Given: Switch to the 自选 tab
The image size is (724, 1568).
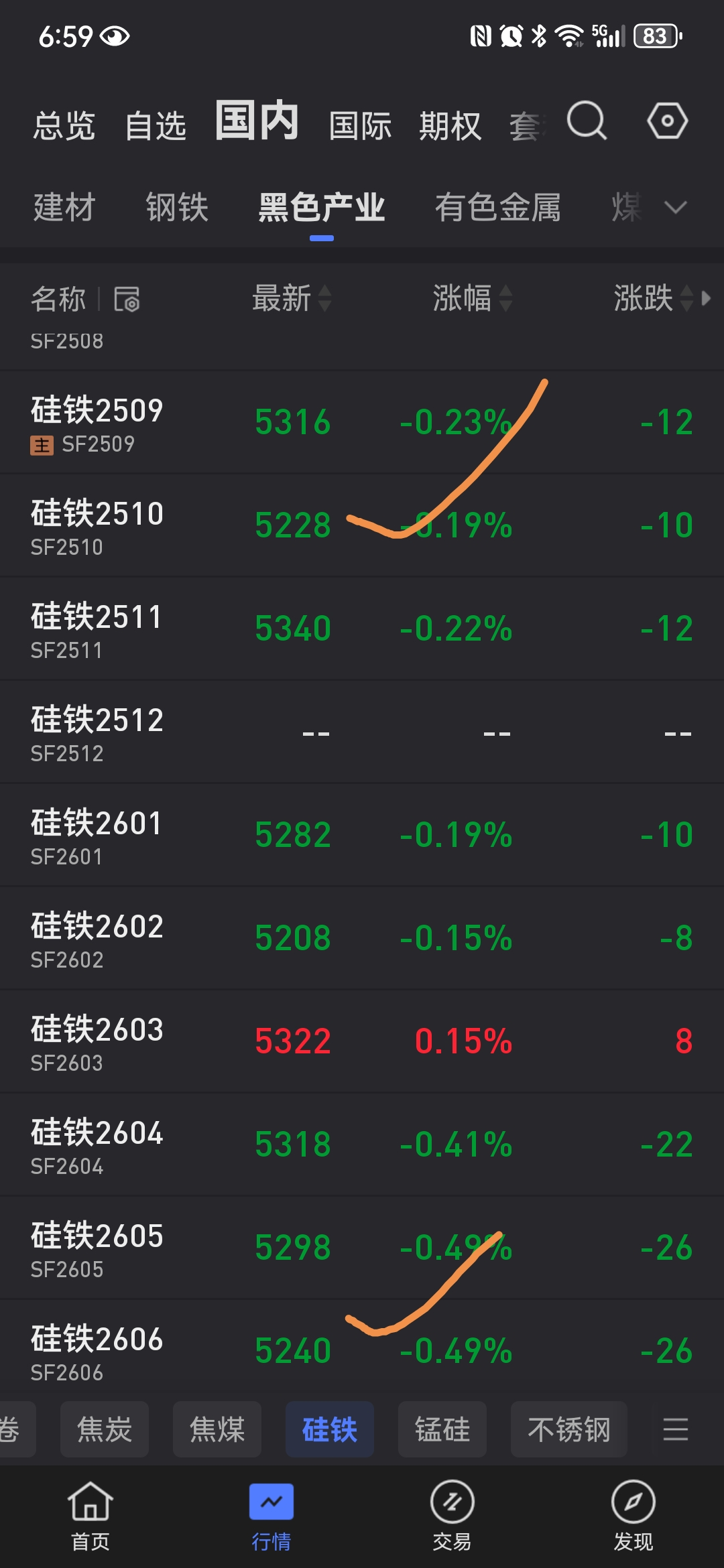Looking at the screenshot, I should coord(156,126).
